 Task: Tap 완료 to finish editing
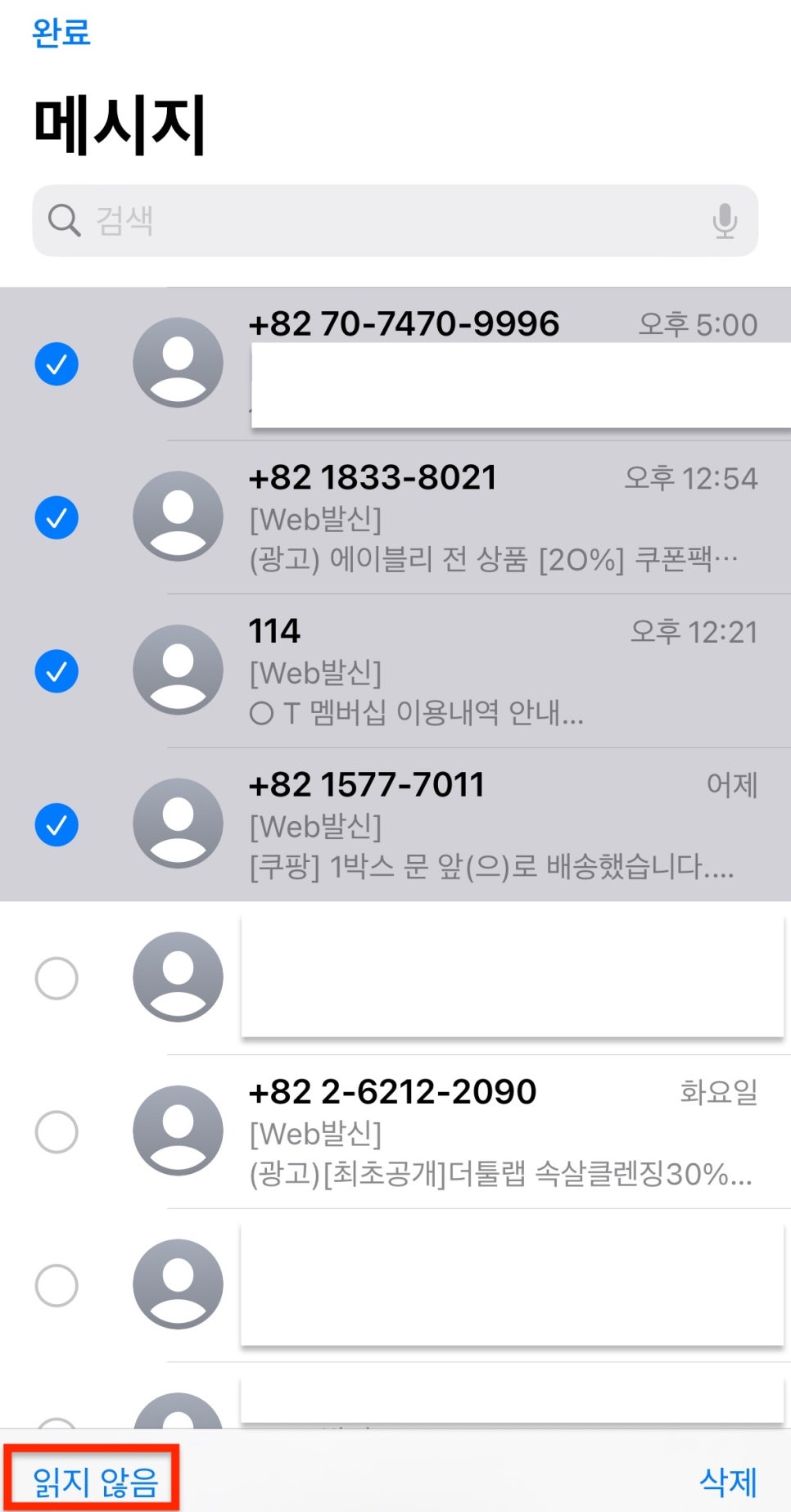61,33
